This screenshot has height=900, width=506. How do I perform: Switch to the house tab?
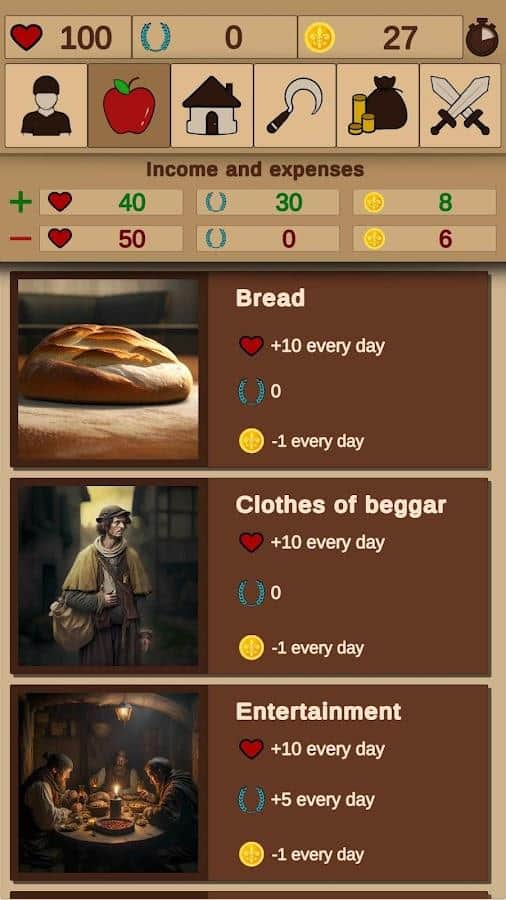click(x=212, y=106)
